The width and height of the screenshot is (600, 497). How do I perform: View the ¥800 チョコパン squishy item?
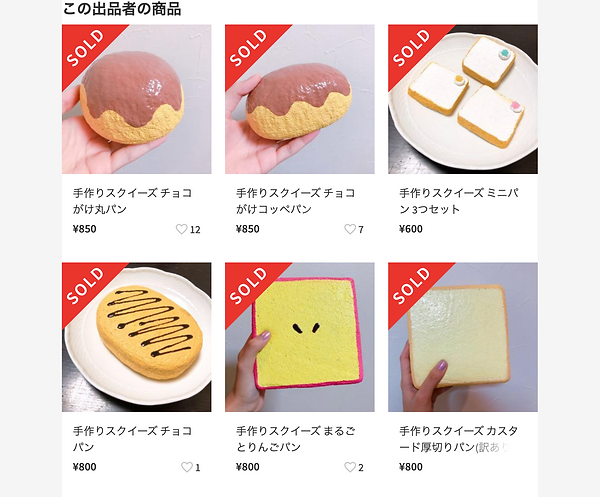tap(136, 337)
